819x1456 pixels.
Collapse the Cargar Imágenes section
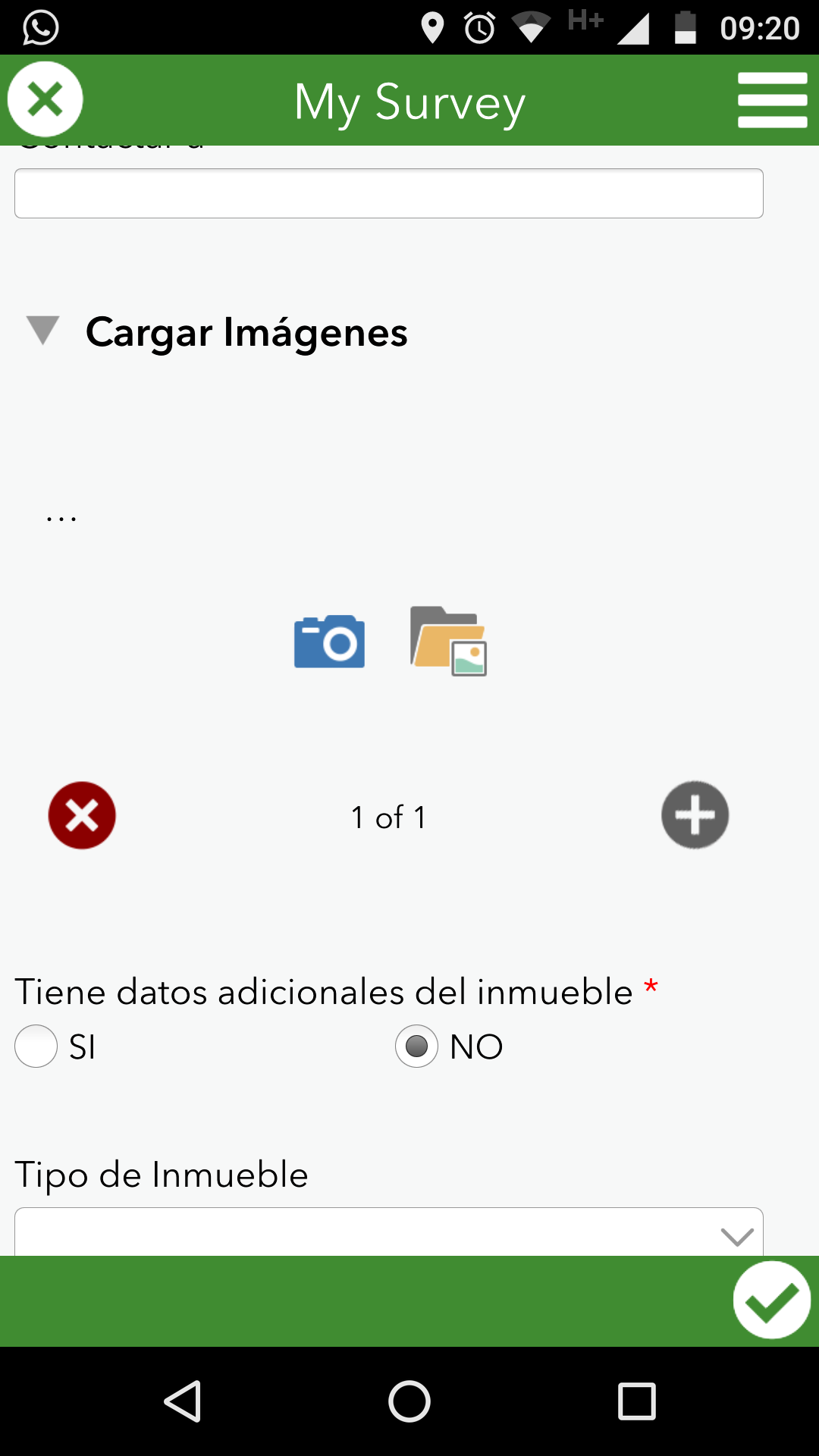[43, 331]
